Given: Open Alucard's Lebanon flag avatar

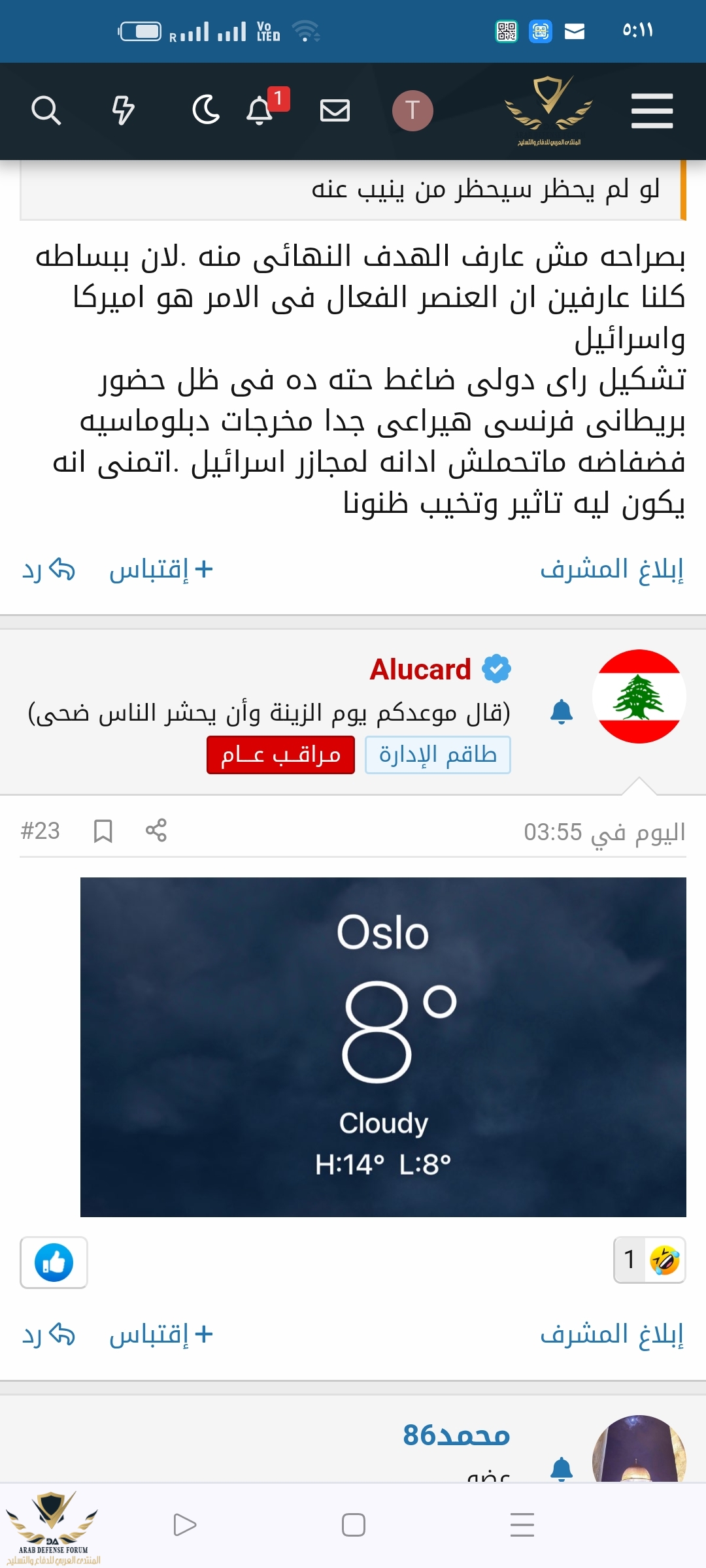Looking at the screenshot, I should click(639, 696).
